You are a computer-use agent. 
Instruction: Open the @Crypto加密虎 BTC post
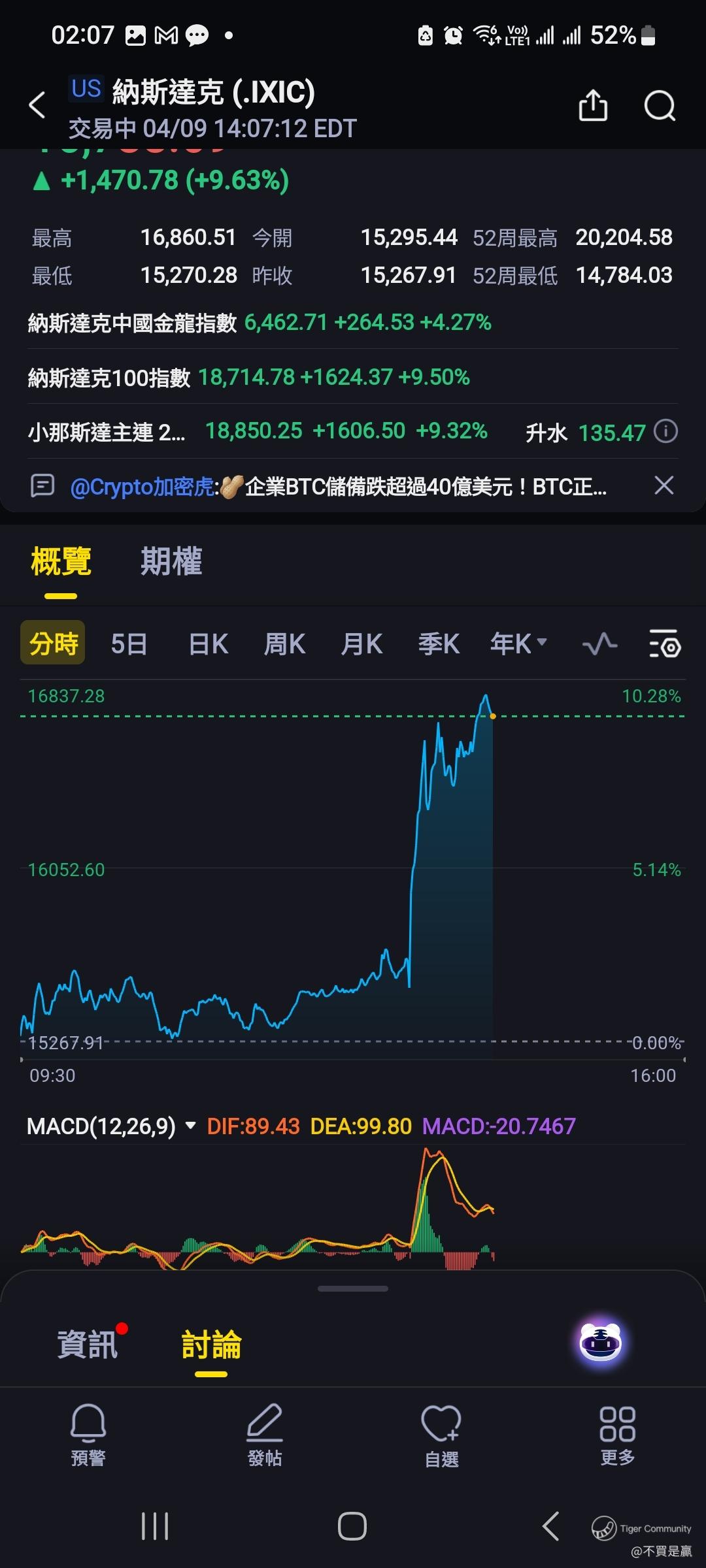pos(337,487)
